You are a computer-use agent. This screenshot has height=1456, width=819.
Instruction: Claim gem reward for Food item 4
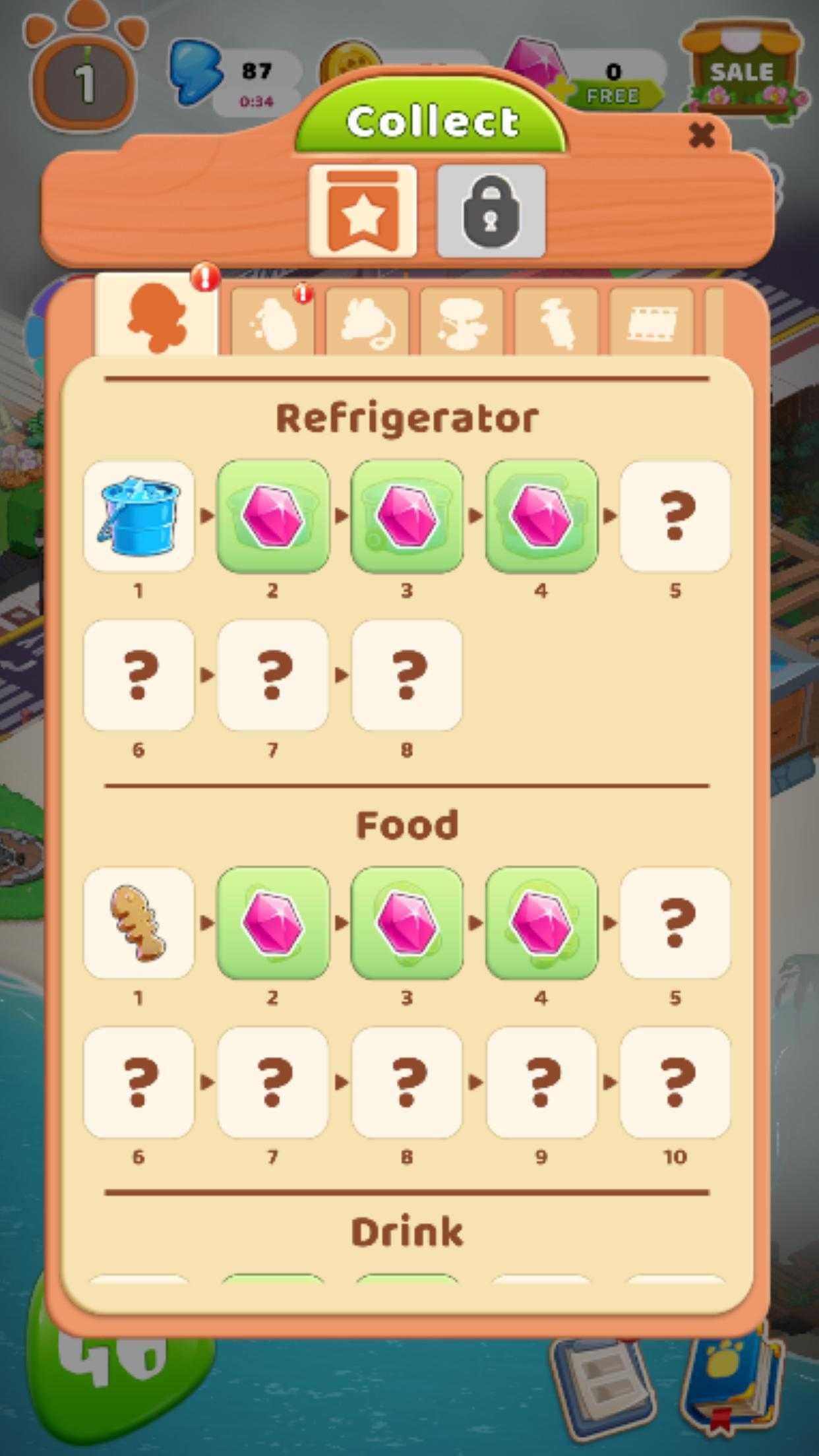pos(541,923)
